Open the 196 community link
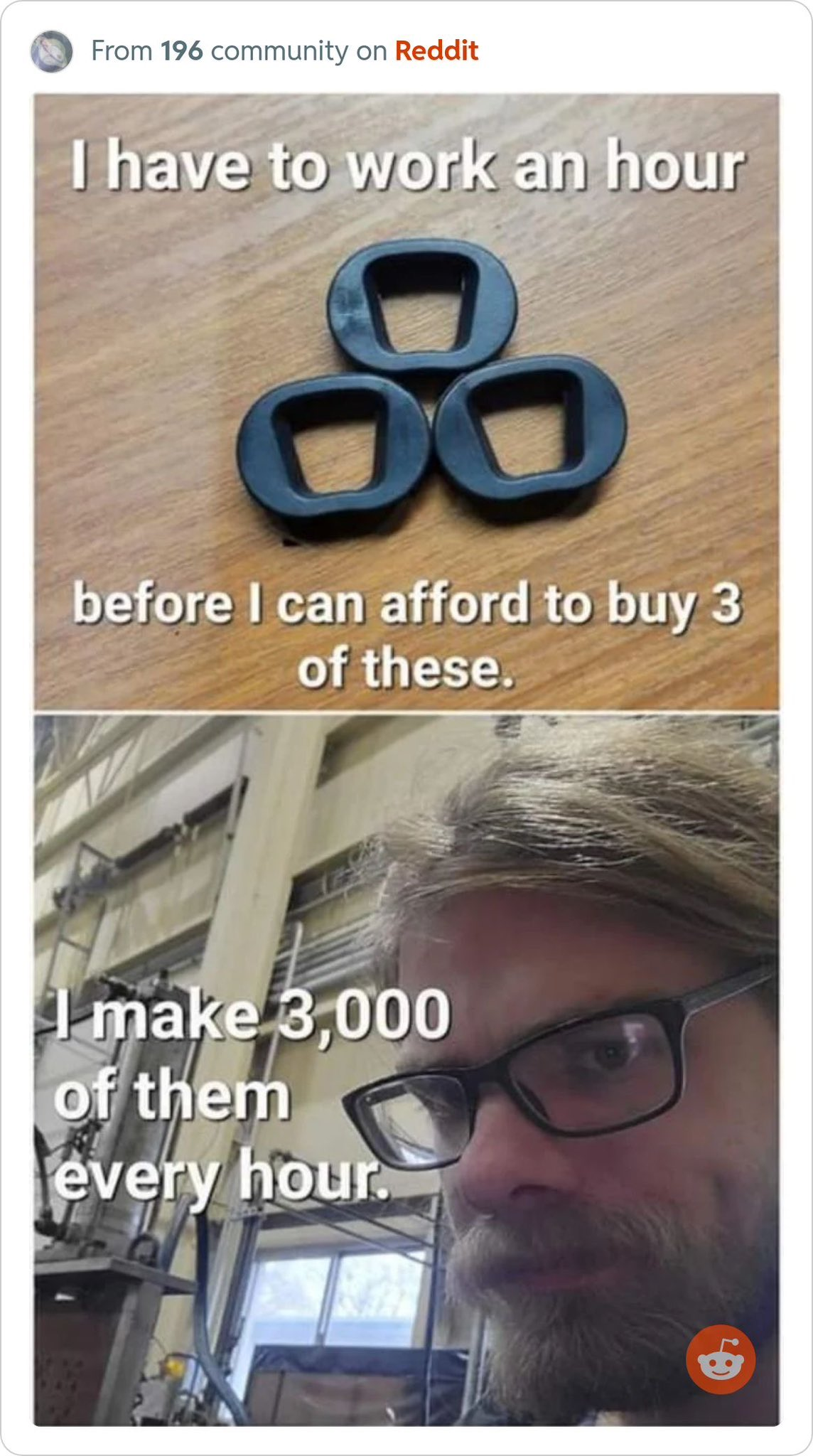813x1456 pixels. pos(181,51)
